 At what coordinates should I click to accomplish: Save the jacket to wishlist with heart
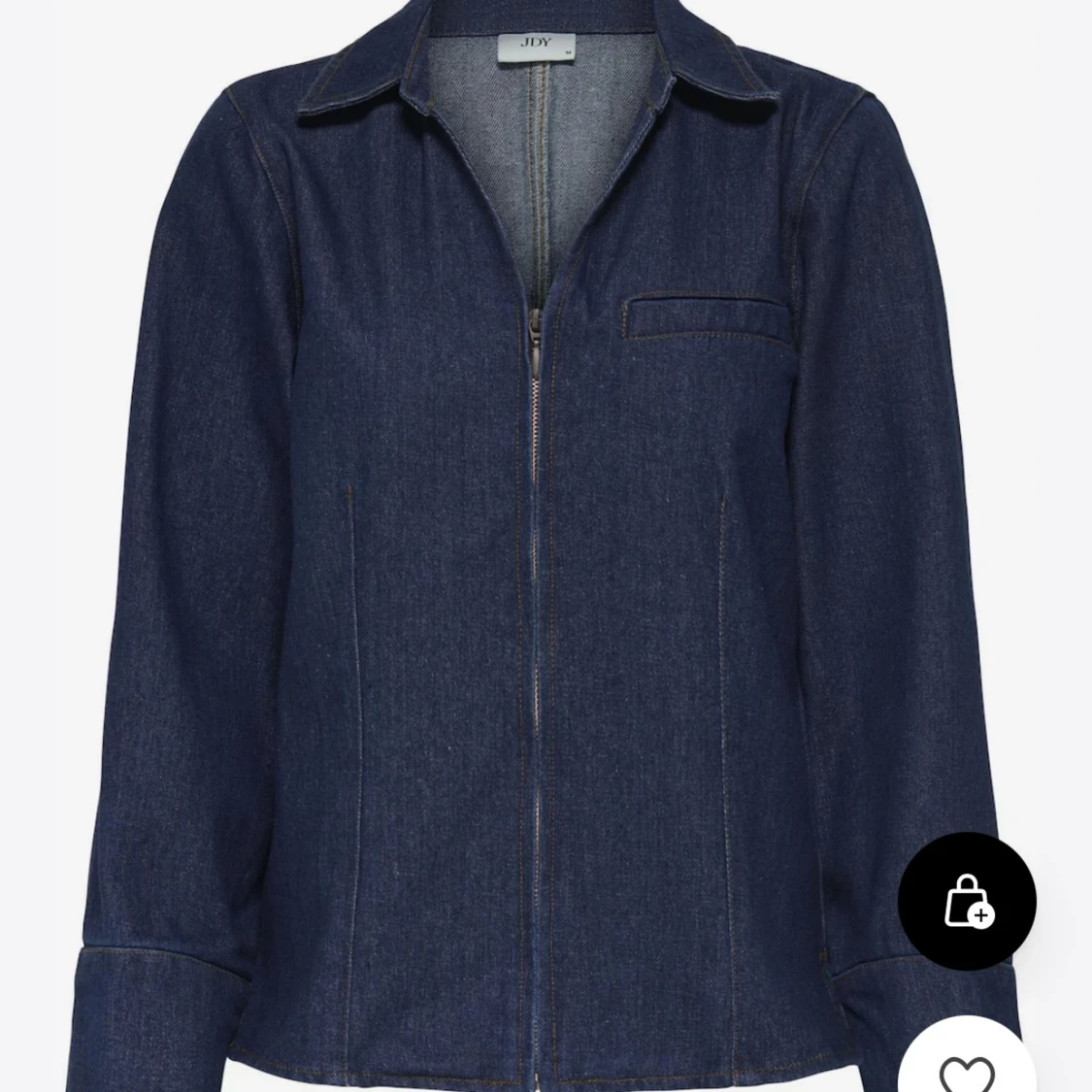(967, 1069)
